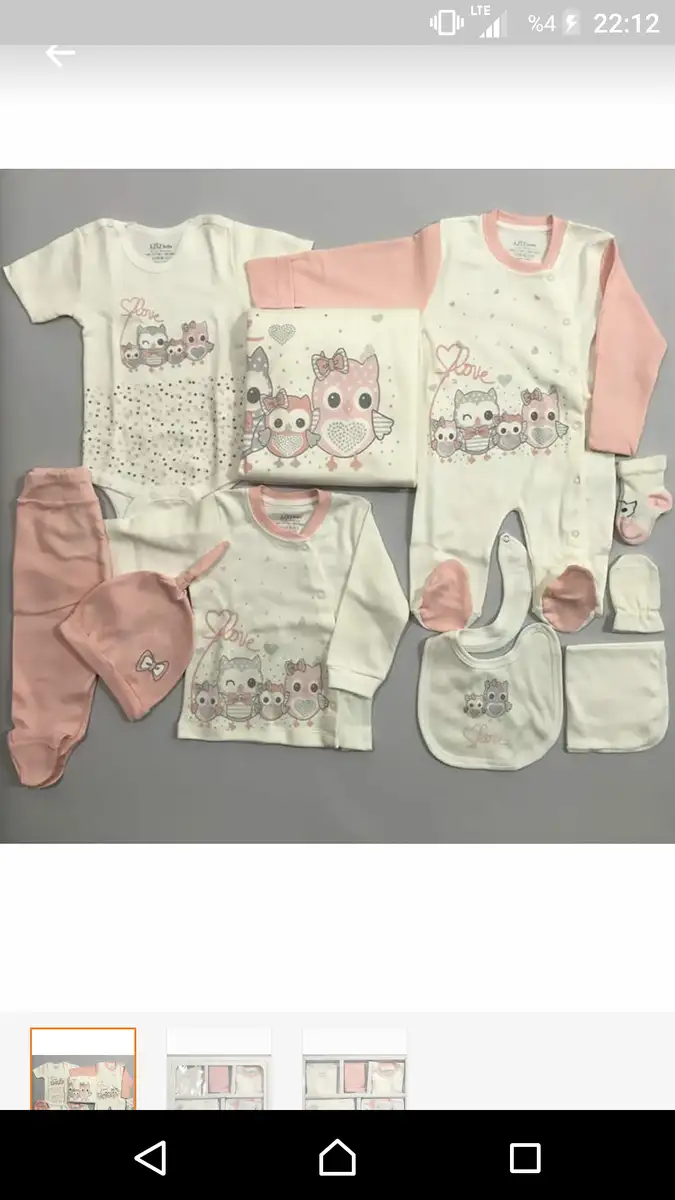Open the main product photo of the baby set
Image resolution: width=675 pixels, height=1200 pixels.
click(x=337, y=506)
